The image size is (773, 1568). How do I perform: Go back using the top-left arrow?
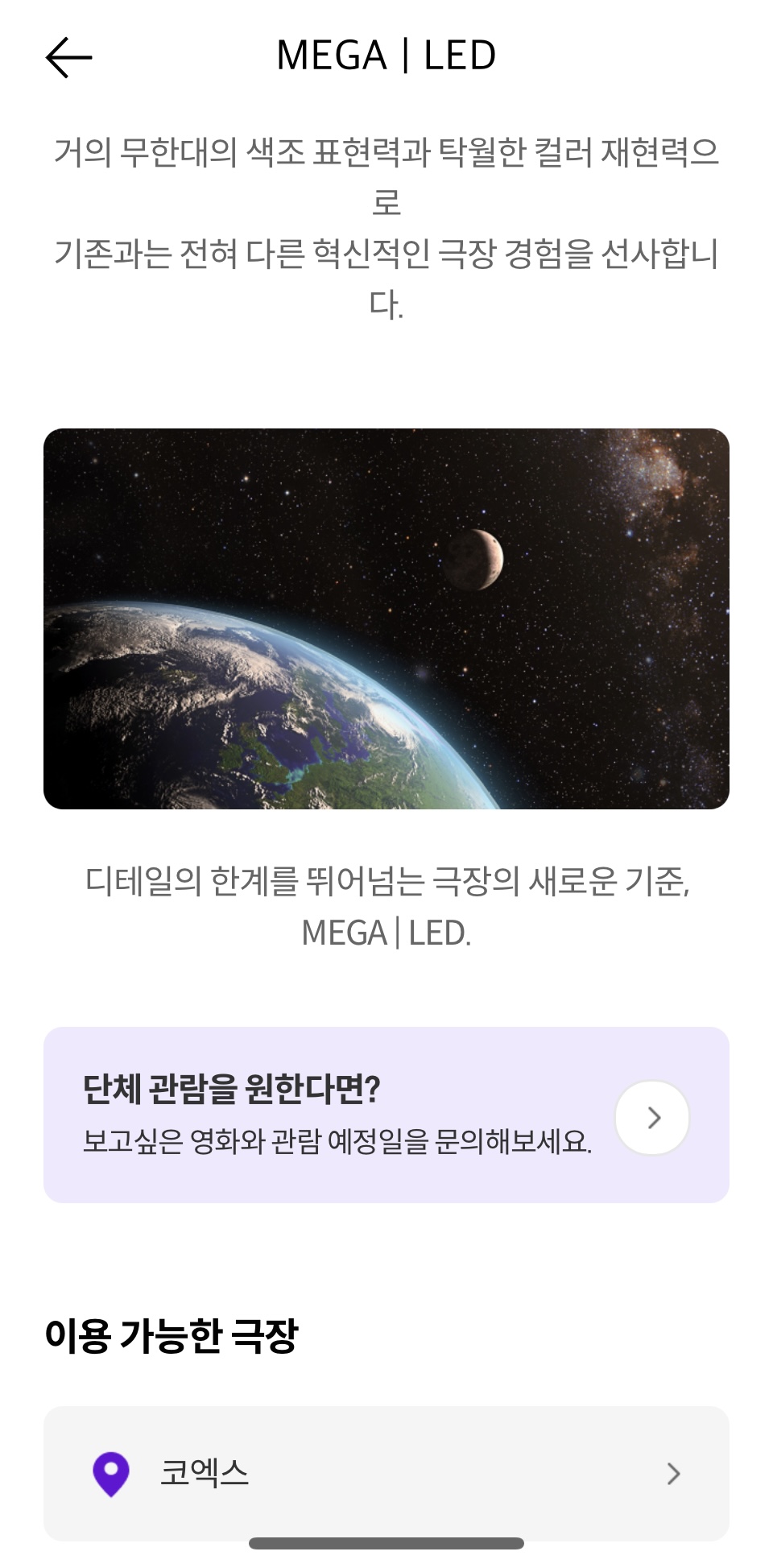[x=68, y=57]
